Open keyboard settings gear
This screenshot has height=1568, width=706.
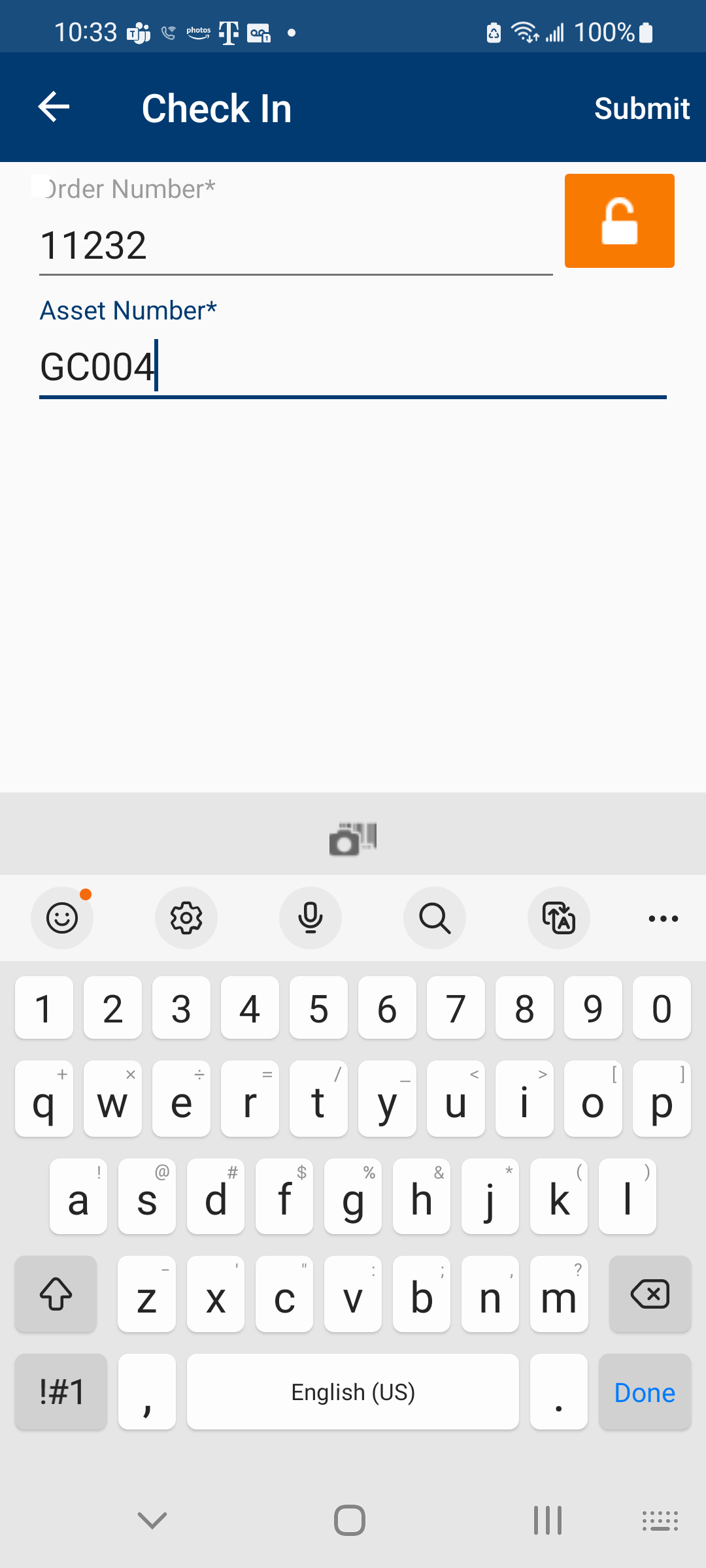pos(186,918)
